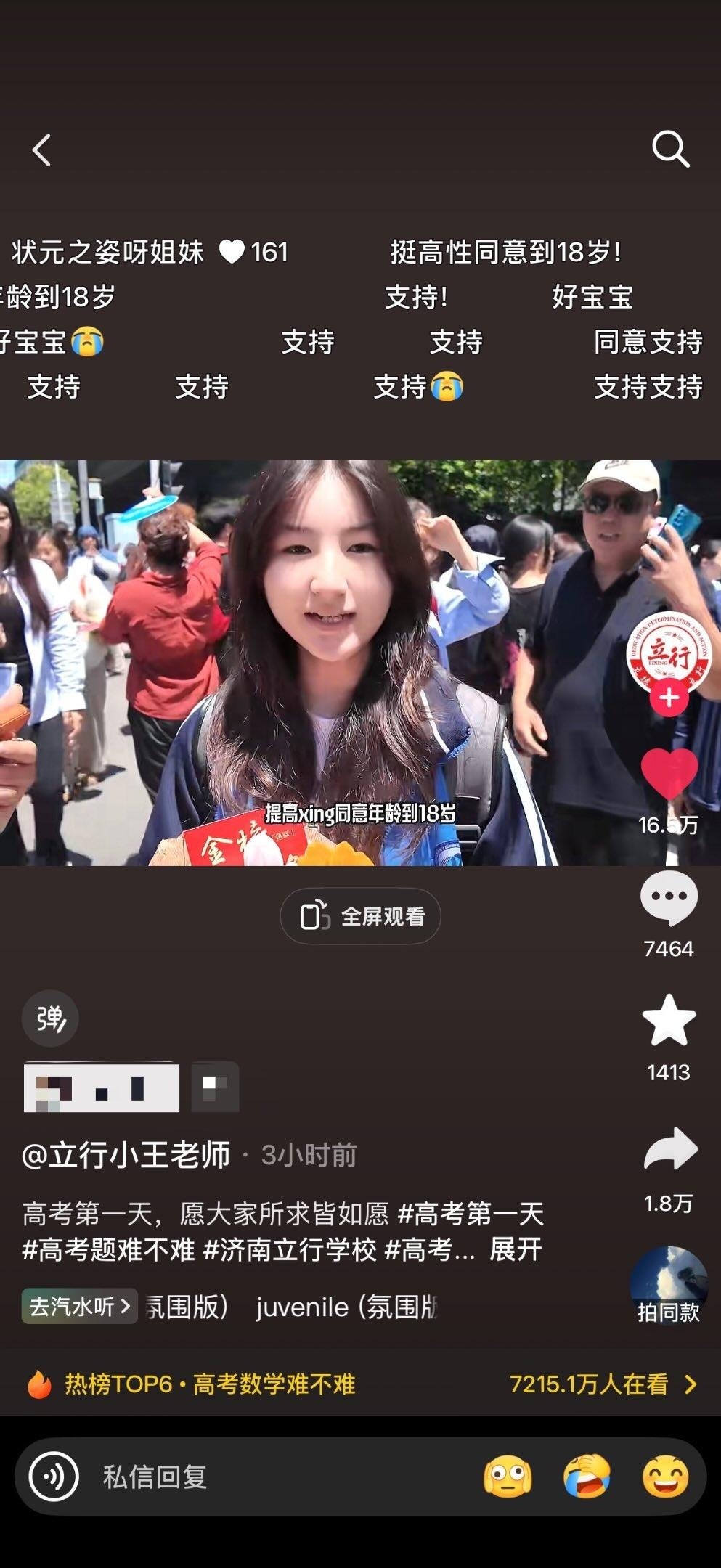The width and height of the screenshot is (721, 1568).
Task: Send the grinning emoji quick reply
Action: [665, 1477]
